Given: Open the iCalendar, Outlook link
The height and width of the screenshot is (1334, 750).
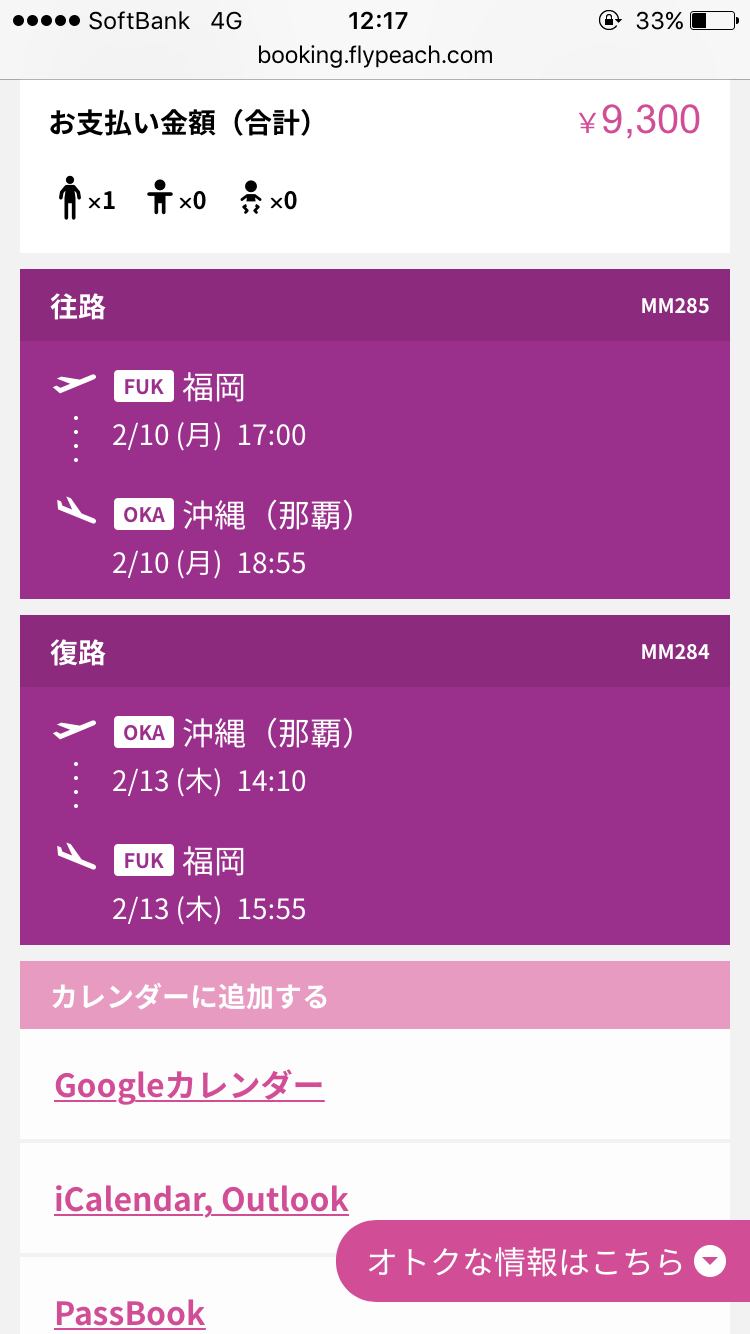Looking at the screenshot, I should point(200,1198).
